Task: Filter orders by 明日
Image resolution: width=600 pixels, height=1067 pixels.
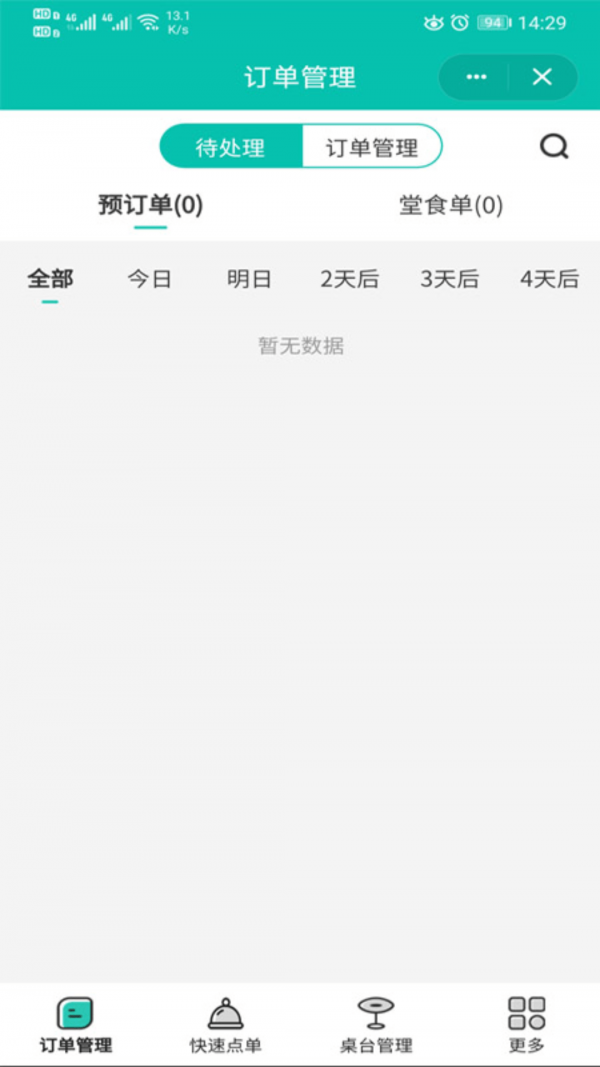Action: click(249, 279)
